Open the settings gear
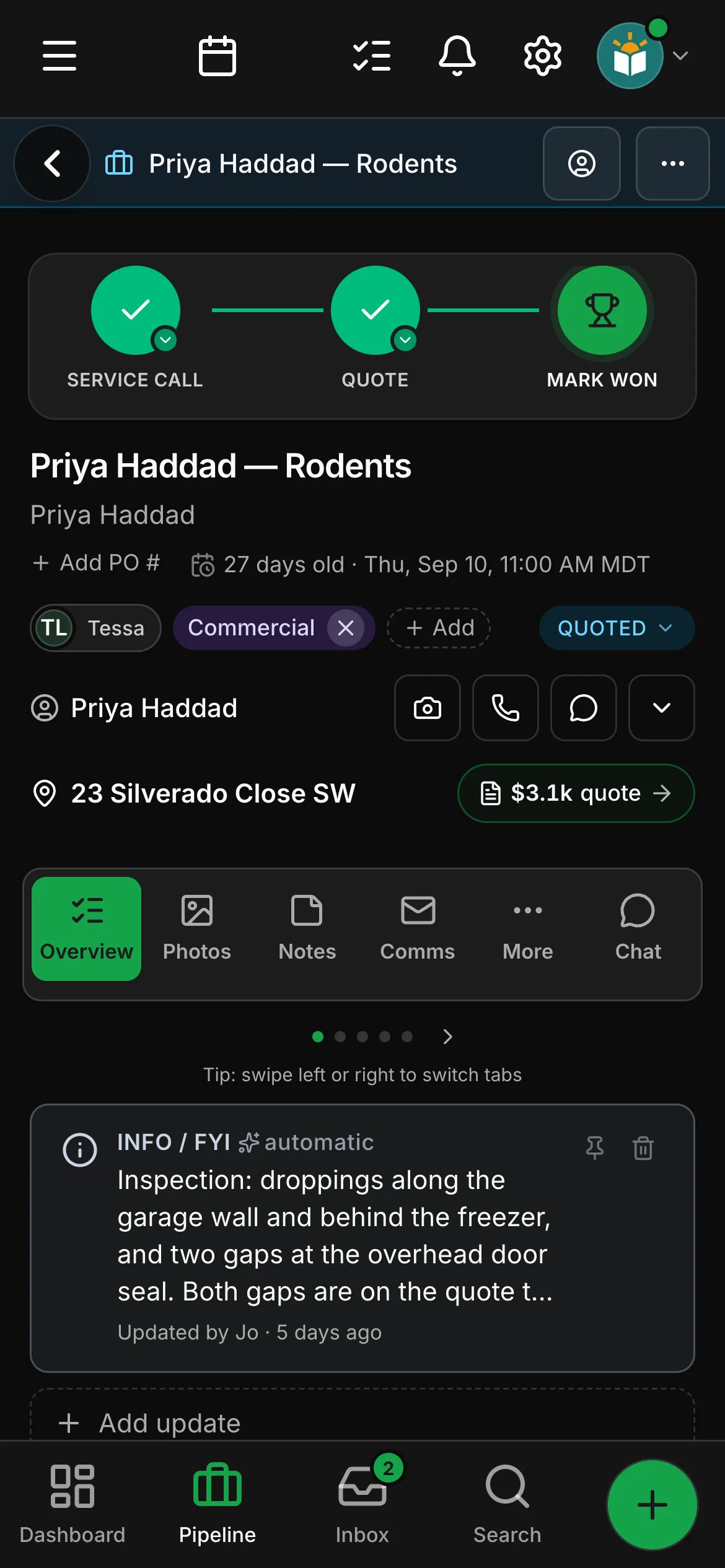This screenshot has height=1568, width=725. [x=543, y=56]
